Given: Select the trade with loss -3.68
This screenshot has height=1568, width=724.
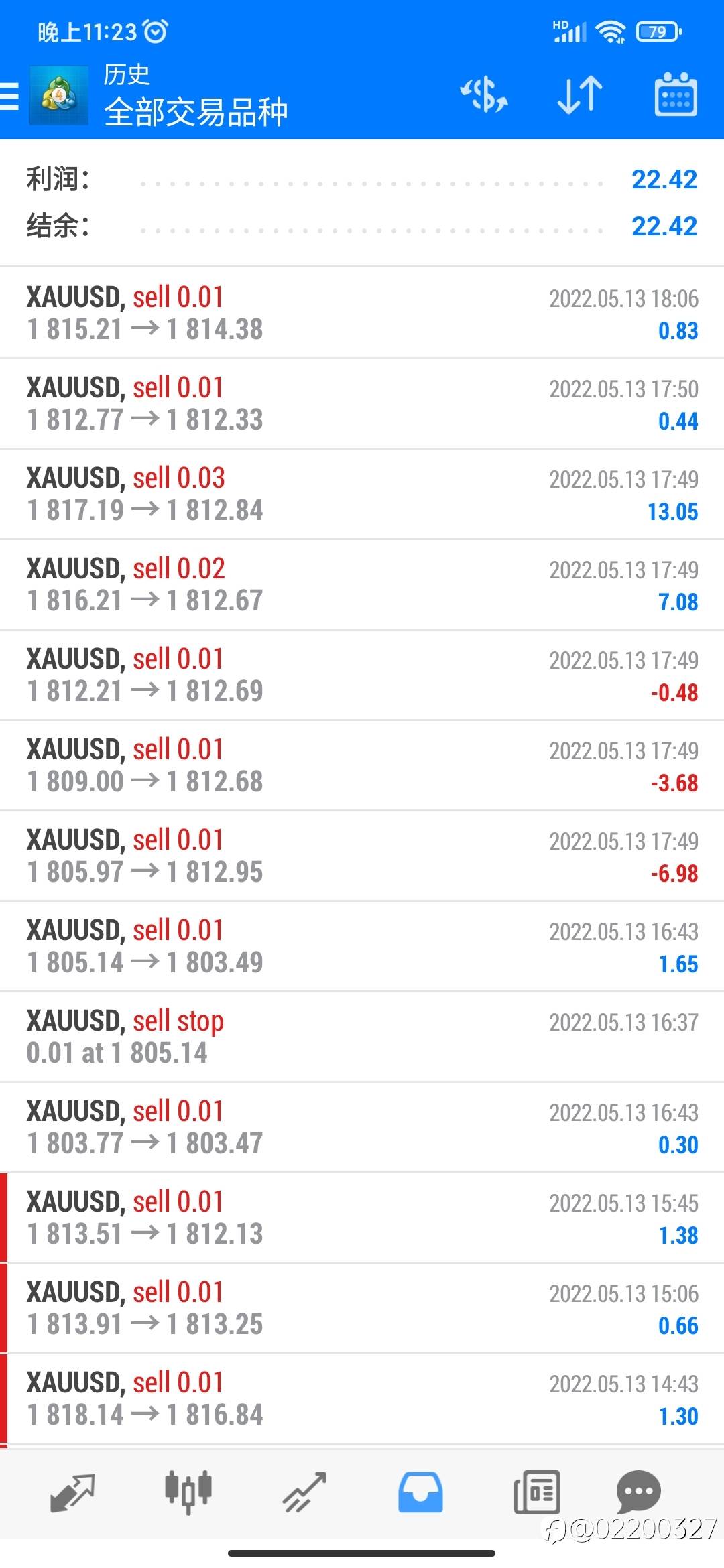Looking at the screenshot, I should pyautogui.click(x=362, y=765).
